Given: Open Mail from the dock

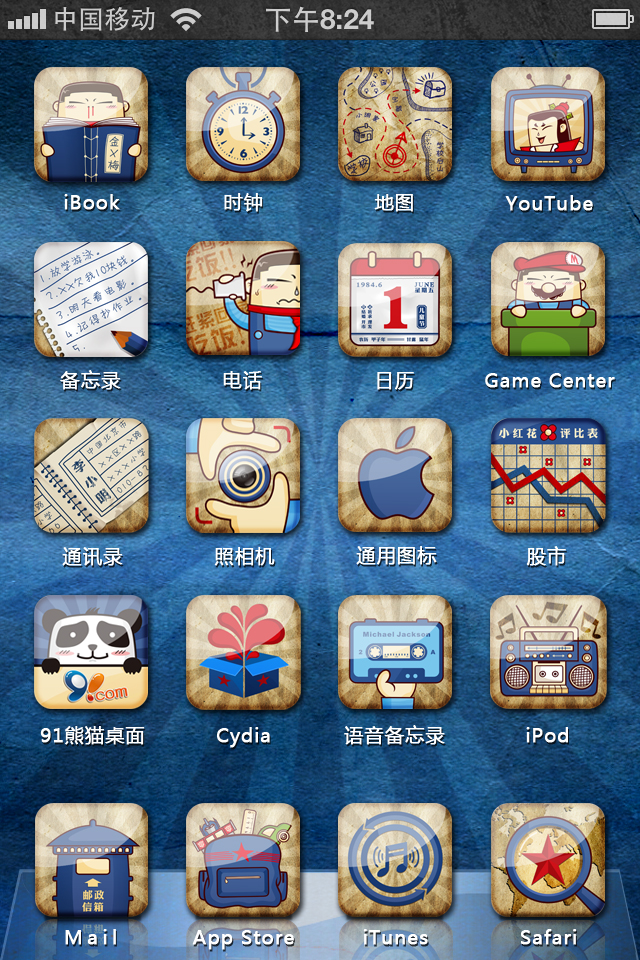Looking at the screenshot, I should (x=91, y=861).
